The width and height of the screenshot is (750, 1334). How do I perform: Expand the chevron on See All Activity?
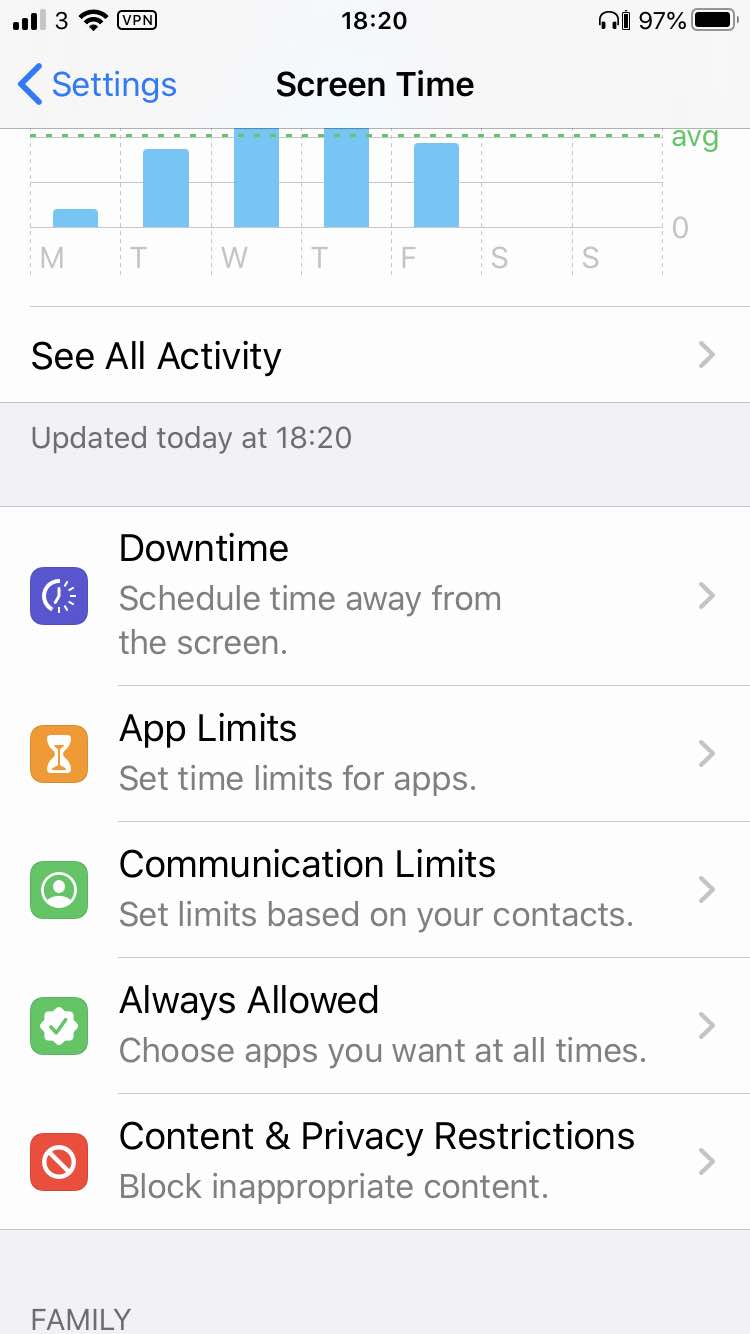(707, 355)
